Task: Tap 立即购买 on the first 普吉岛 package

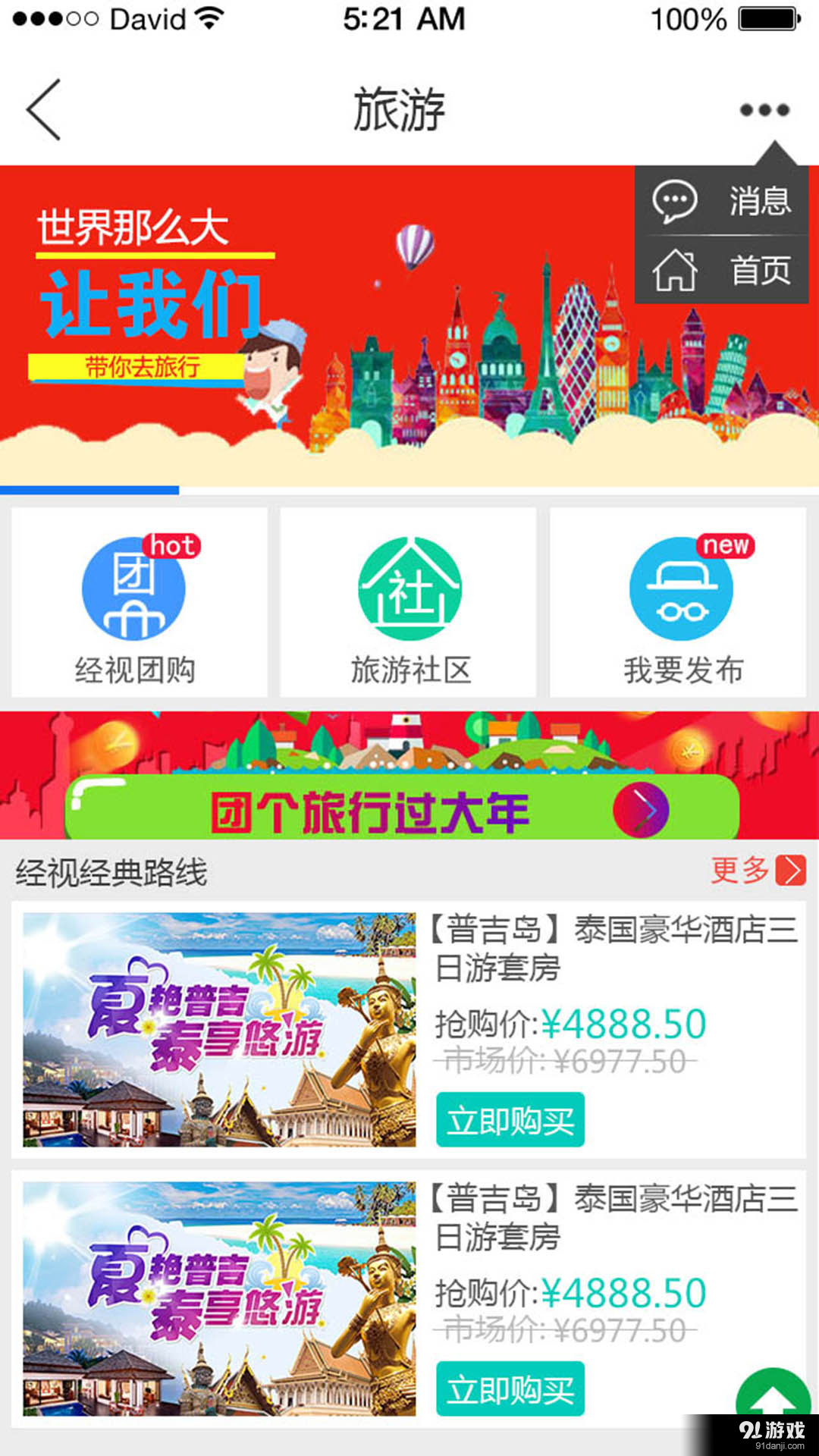Action: [510, 1120]
